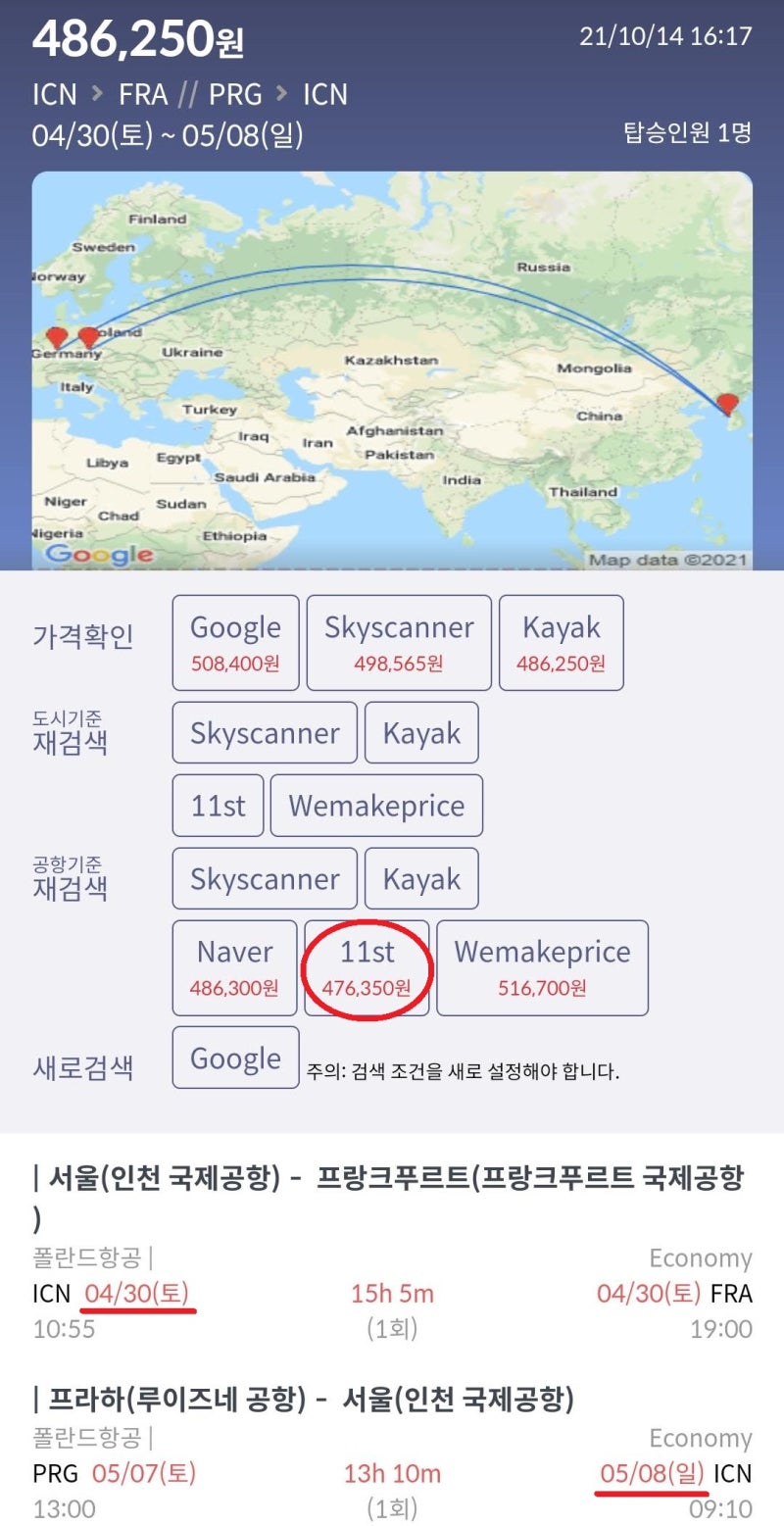Viewport: 784px width, 1526px height.
Task: Check the Google price of 508,400원
Action: click(235, 643)
